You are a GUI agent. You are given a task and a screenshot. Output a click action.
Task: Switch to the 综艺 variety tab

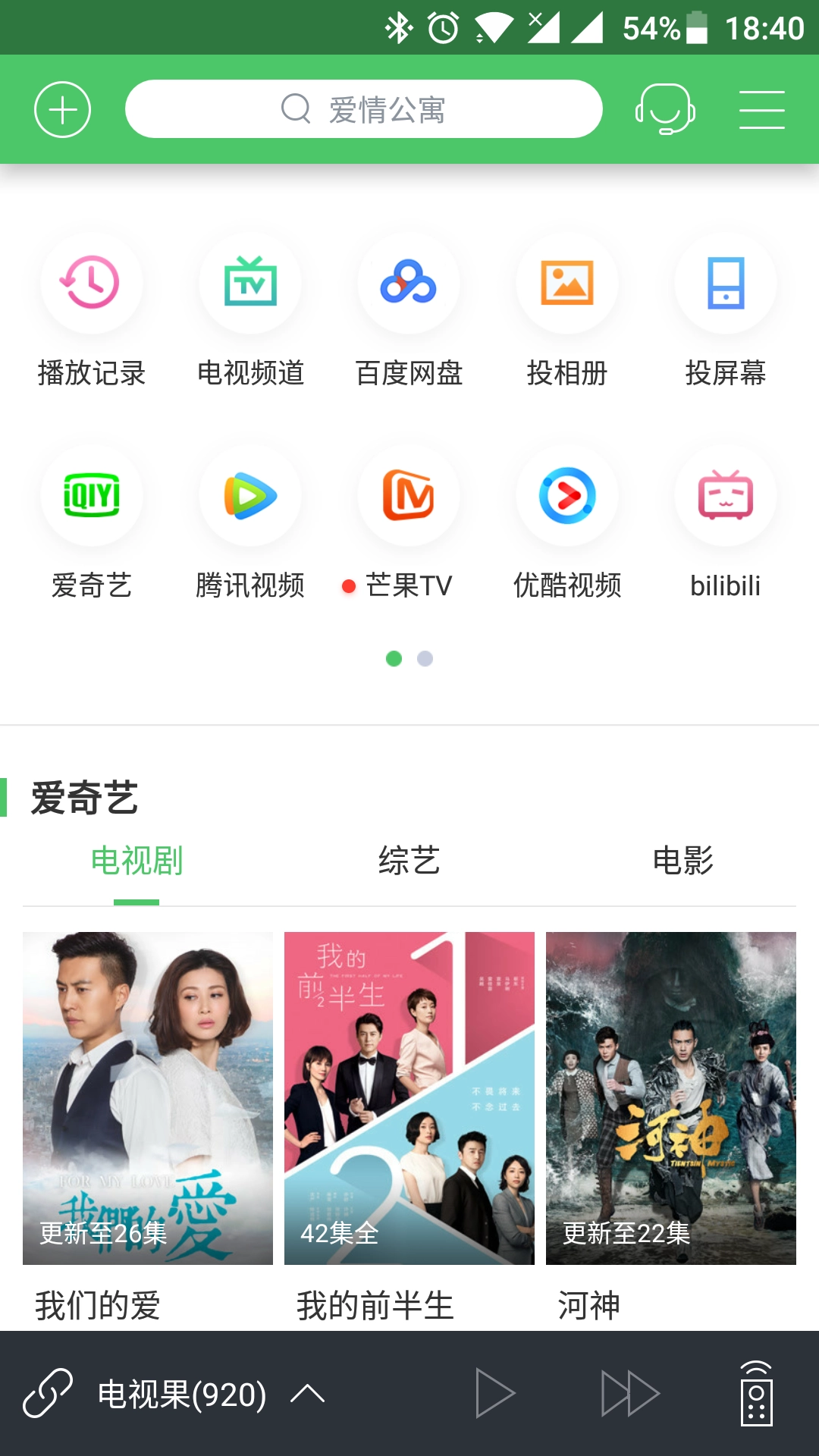pos(409,861)
